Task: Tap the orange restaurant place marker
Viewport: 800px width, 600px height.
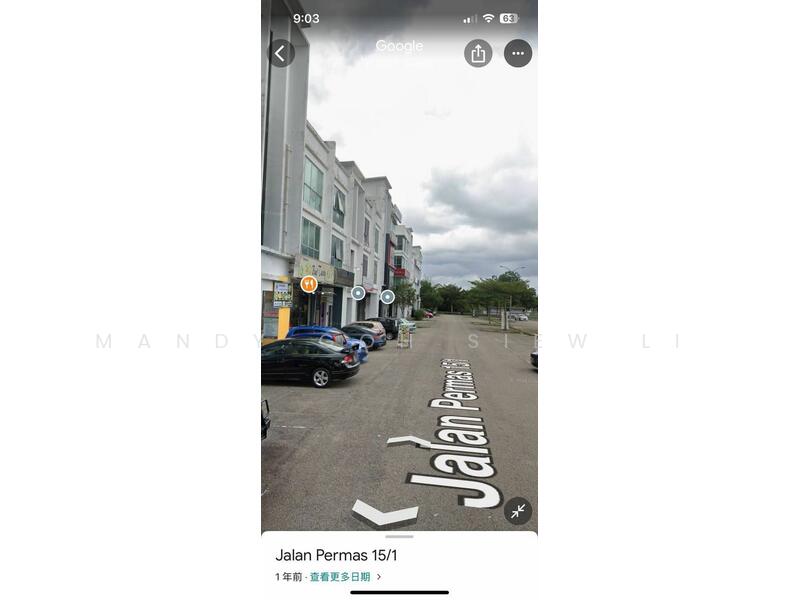Action: click(309, 284)
